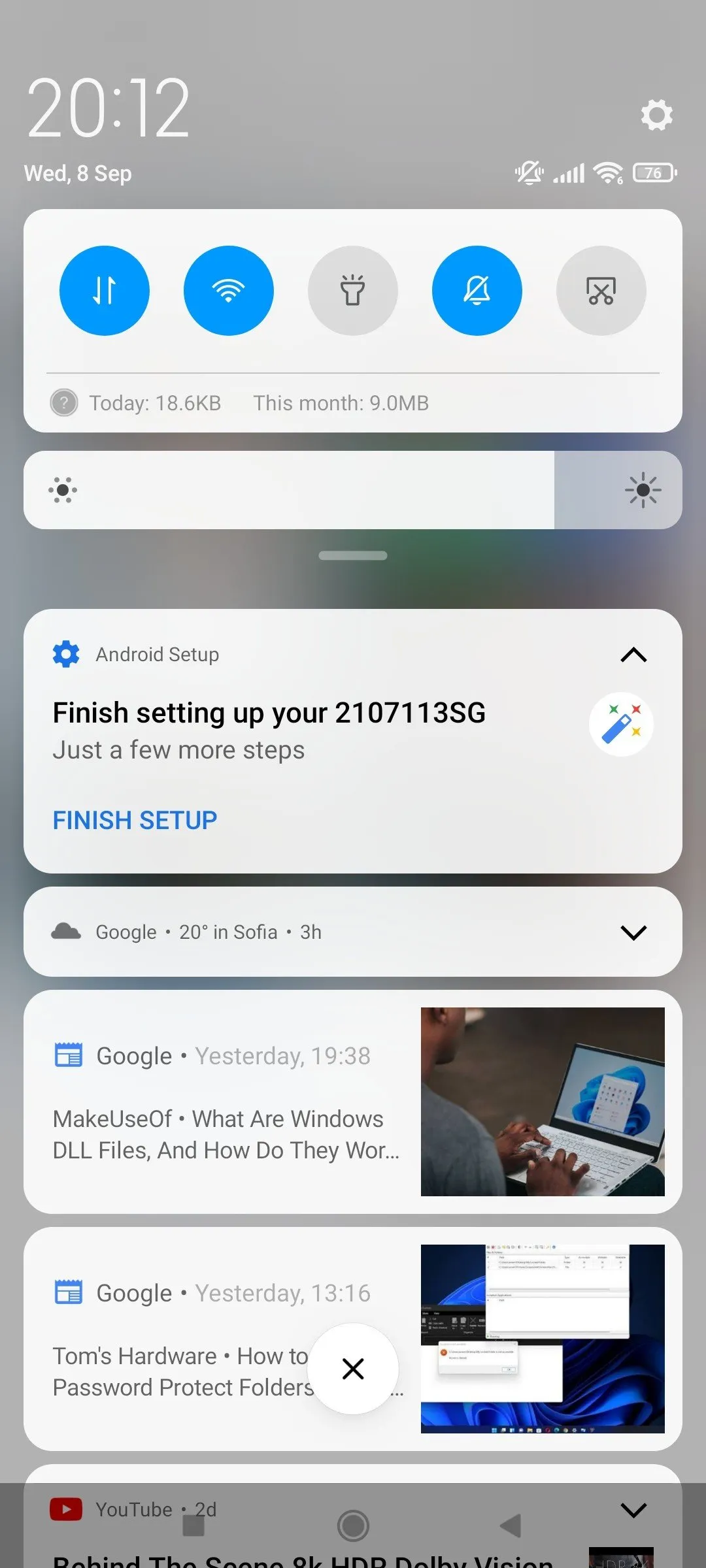Image resolution: width=706 pixels, height=1568 pixels.
Task: Expand the Google weather in Sofia notification
Action: 633,932
